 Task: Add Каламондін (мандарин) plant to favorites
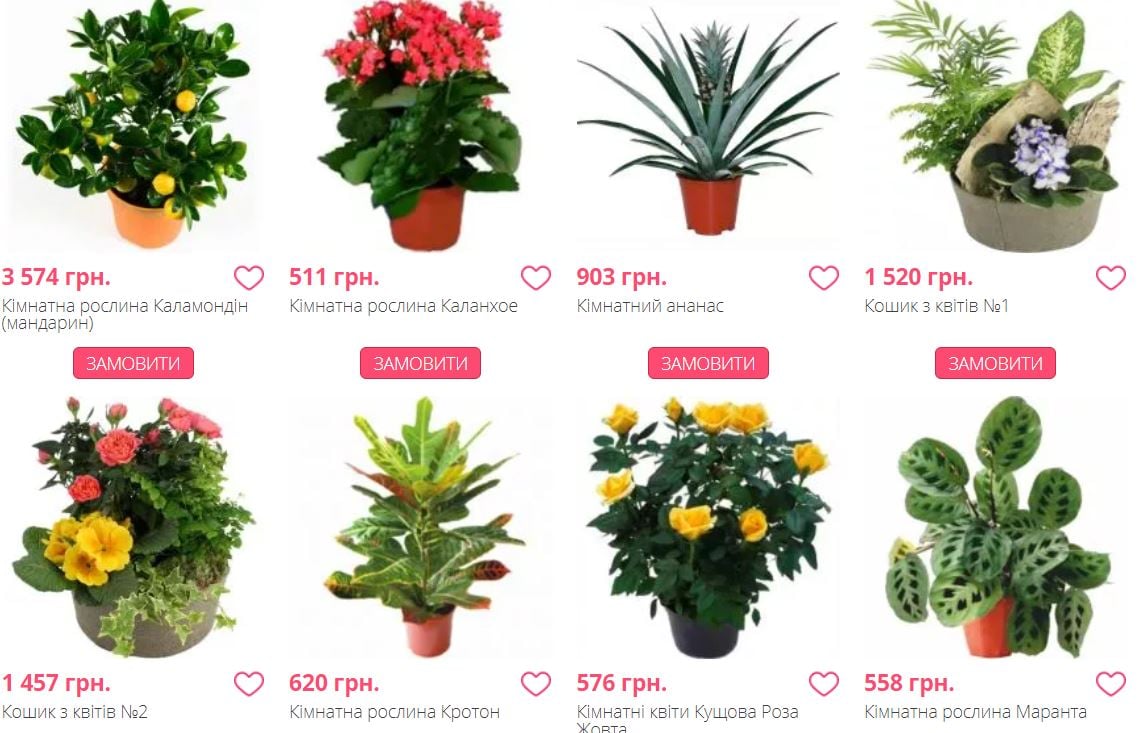249,278
